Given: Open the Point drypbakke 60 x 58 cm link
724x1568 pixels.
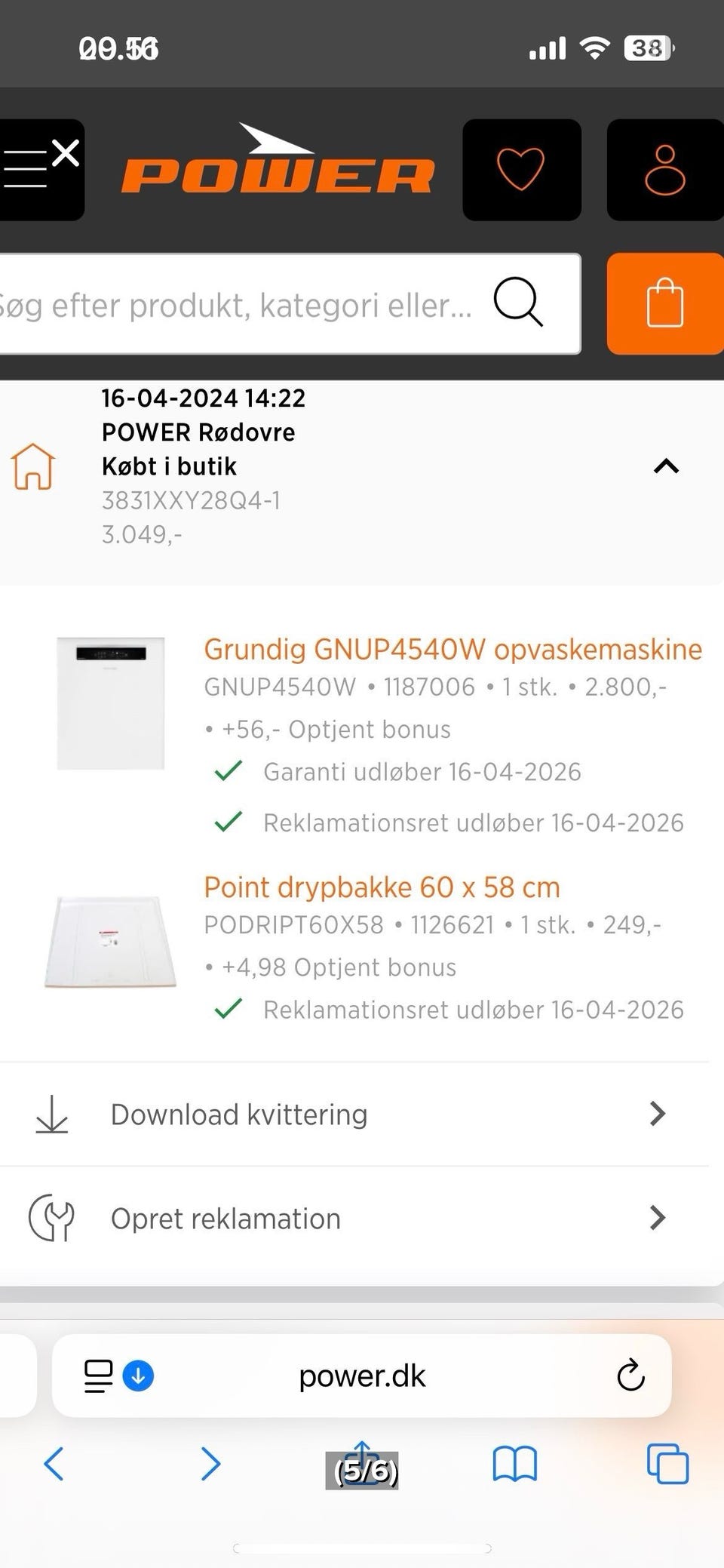Looking at the screenshot, I should (x=382, y=887).
